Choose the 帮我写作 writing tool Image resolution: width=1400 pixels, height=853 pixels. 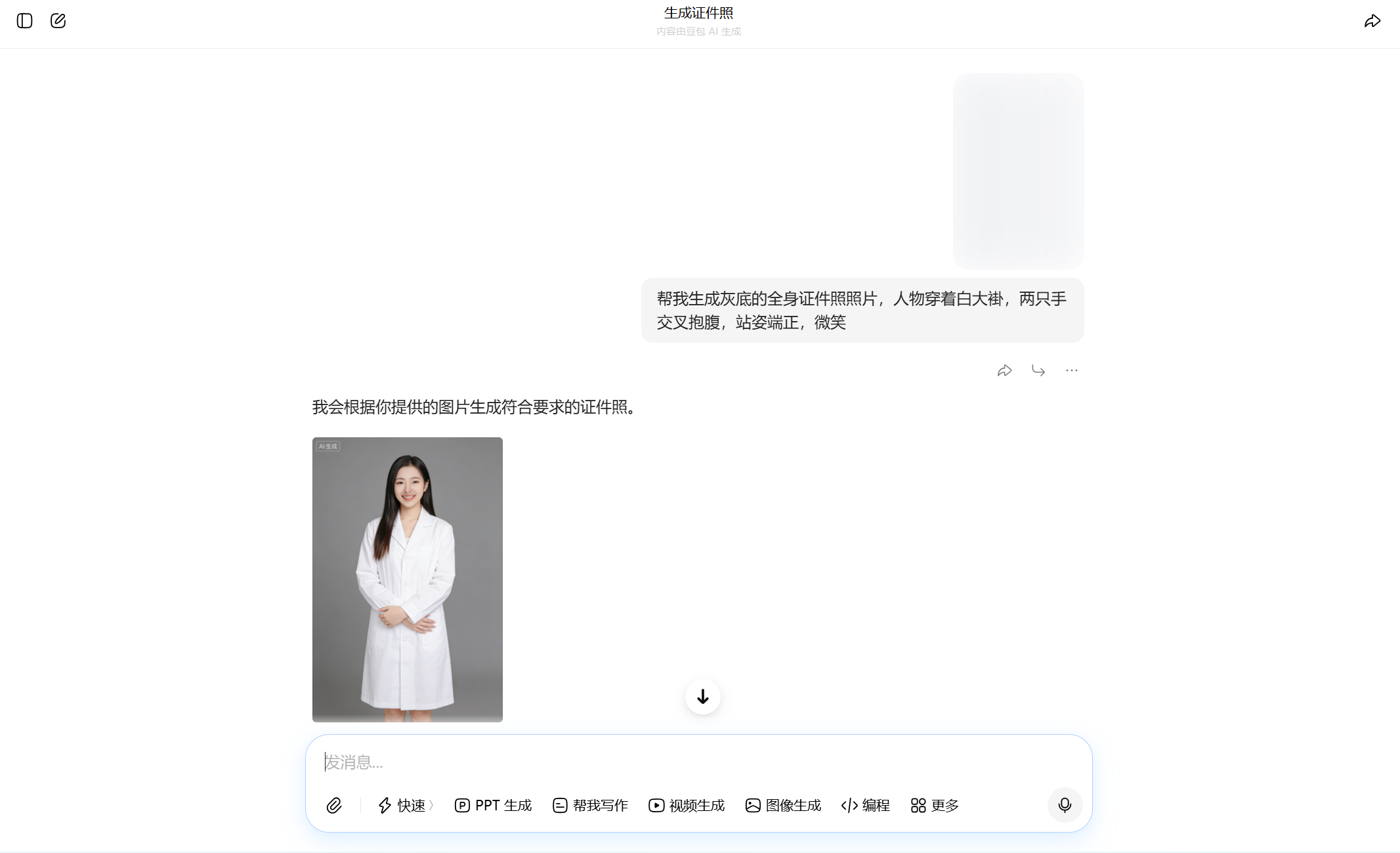[x=590, y=806]
